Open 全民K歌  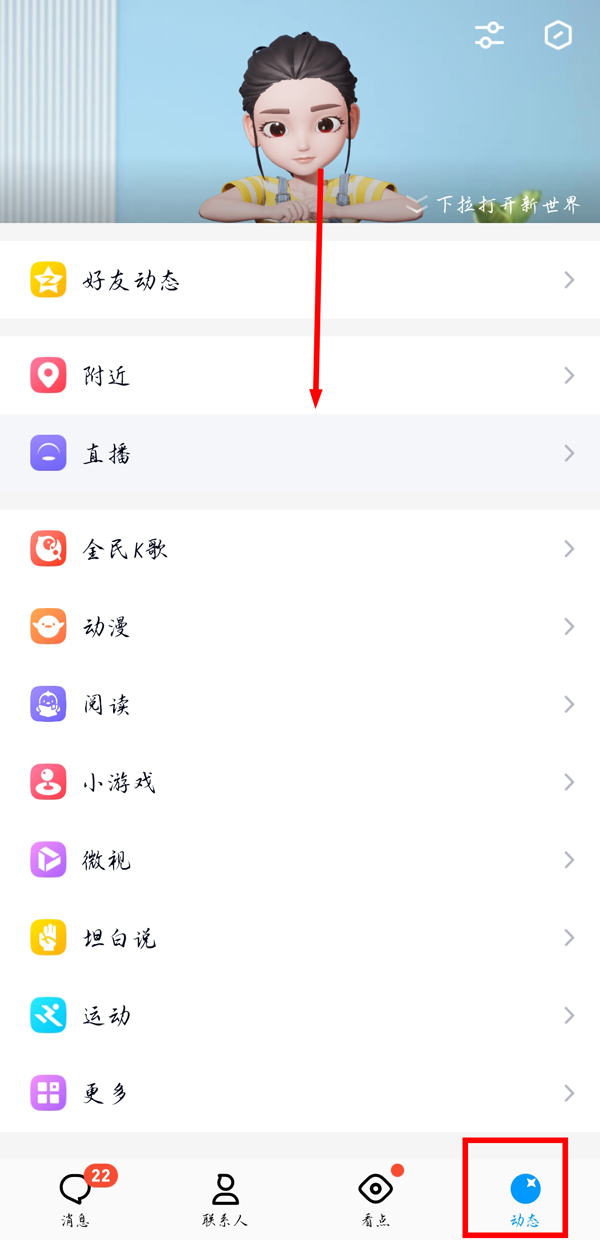[x=300, y=549]
